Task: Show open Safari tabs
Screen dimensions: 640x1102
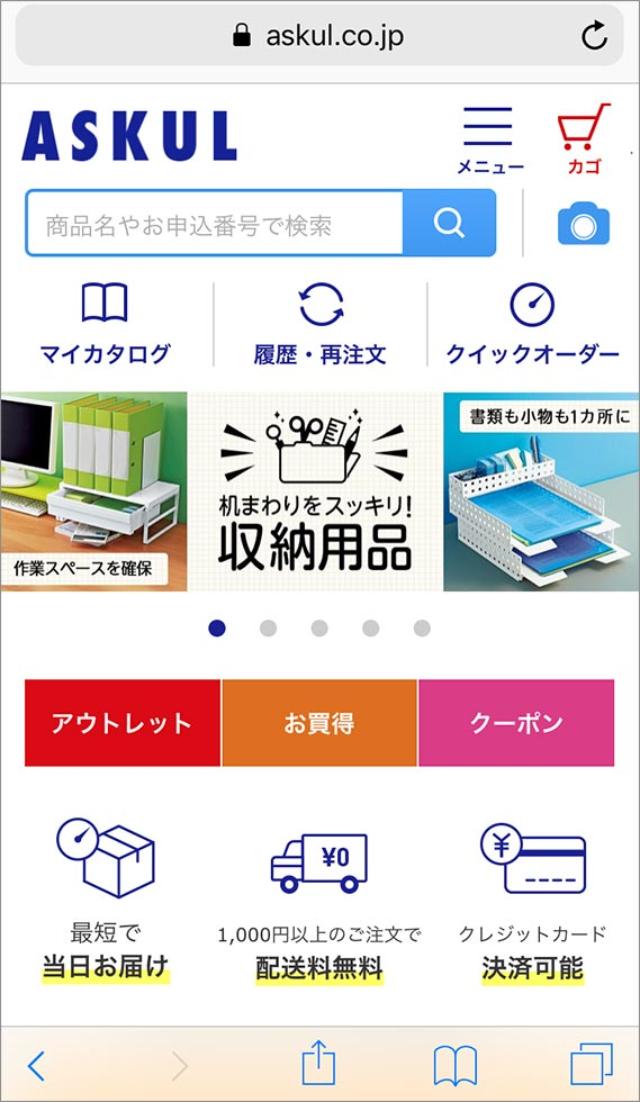Action: click(x=591, y=1066)
